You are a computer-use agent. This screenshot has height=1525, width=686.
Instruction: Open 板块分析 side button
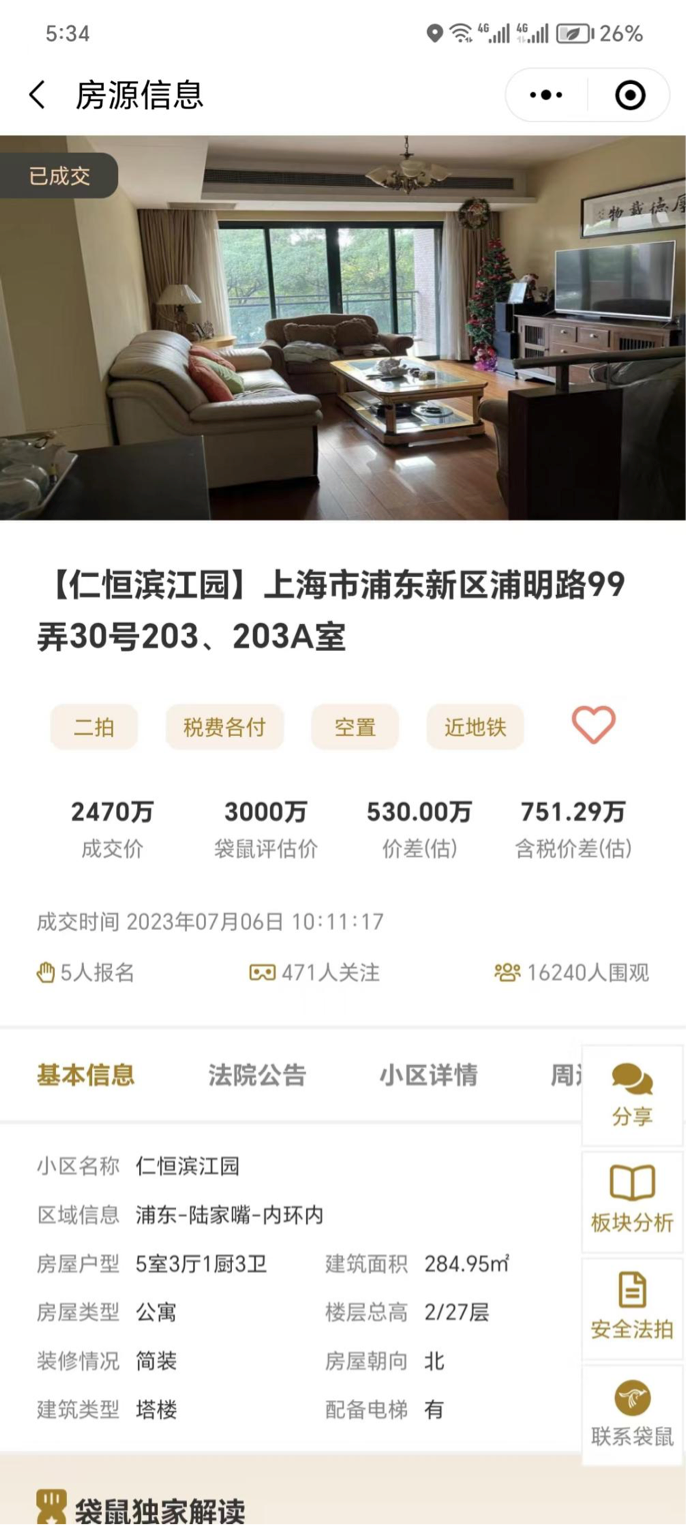(x=632, y=1201)
